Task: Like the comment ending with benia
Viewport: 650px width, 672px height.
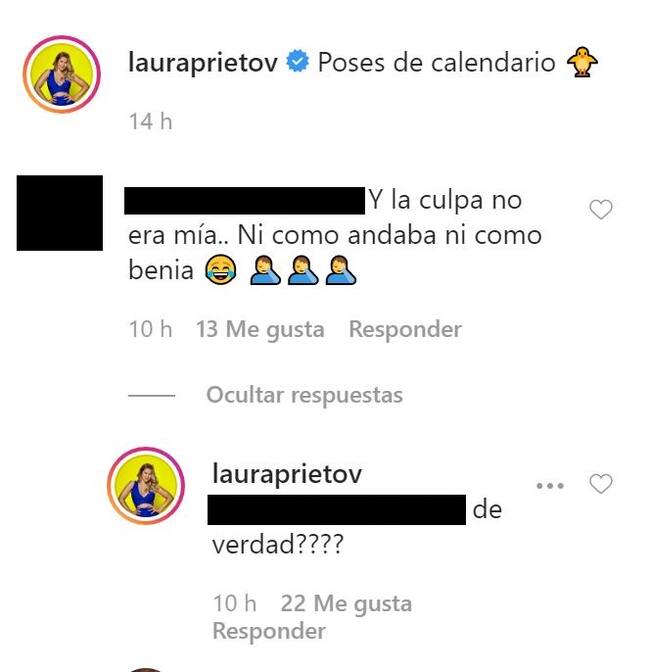Action: click(600, 210)
